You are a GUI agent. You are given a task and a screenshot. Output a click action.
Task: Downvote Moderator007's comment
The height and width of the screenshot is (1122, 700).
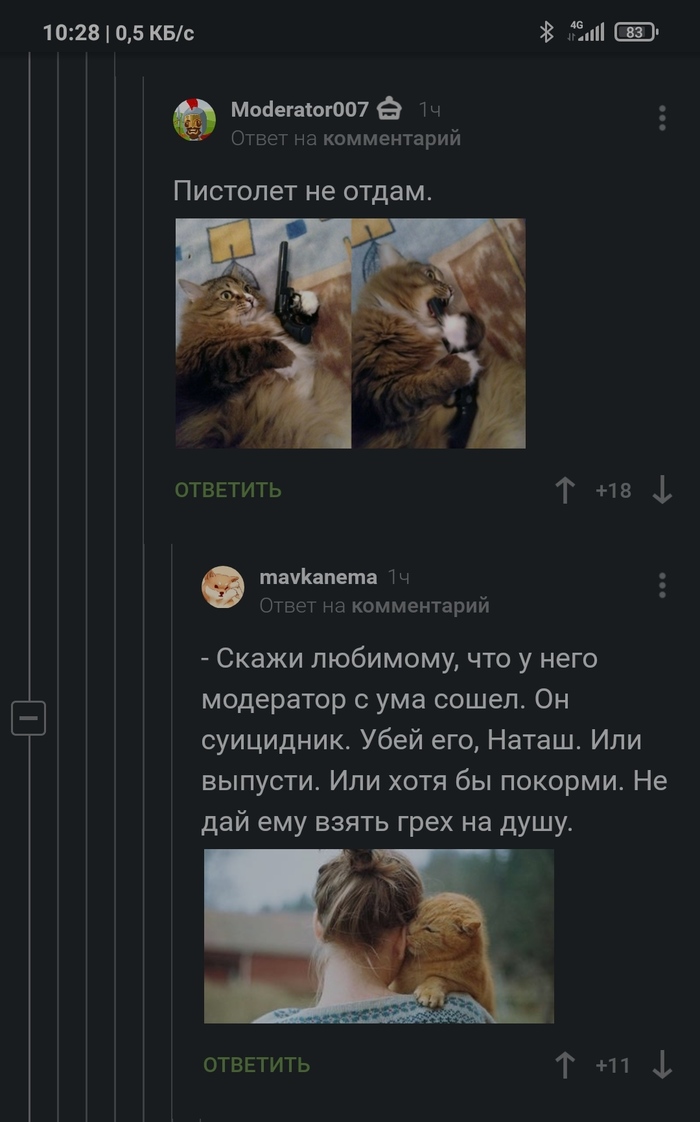(662, 490)
